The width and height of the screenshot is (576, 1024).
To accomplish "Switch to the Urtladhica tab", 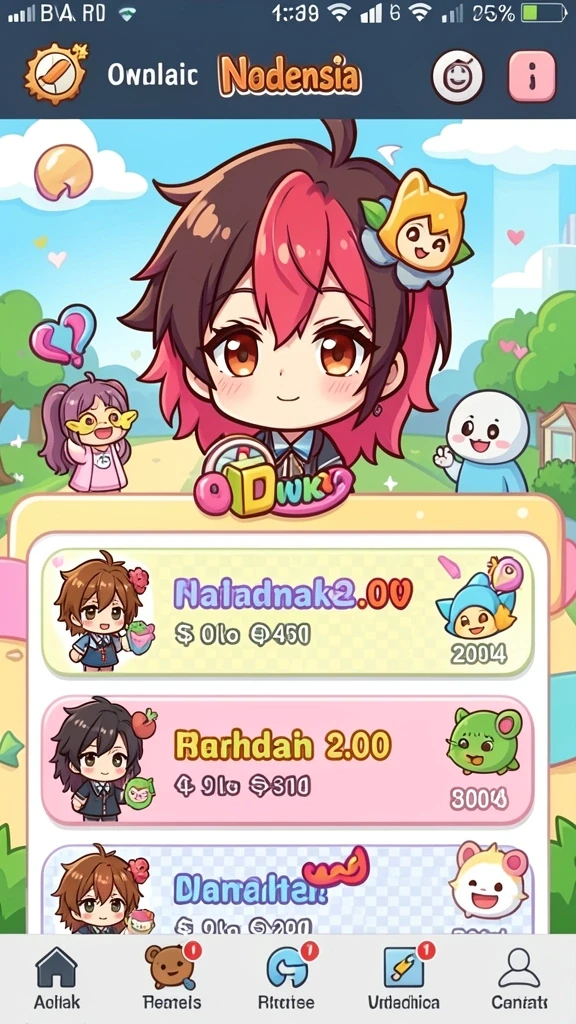I will (404, 978).
